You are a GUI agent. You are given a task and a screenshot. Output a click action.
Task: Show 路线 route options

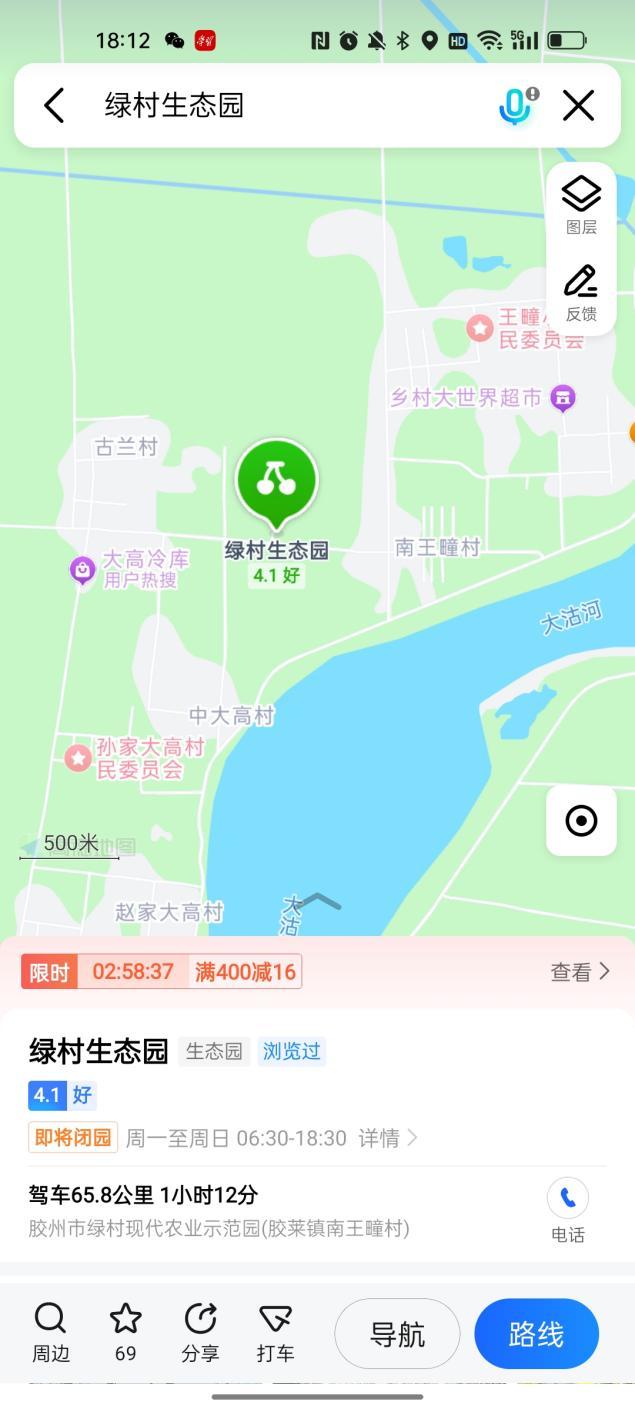[536, 1334]
